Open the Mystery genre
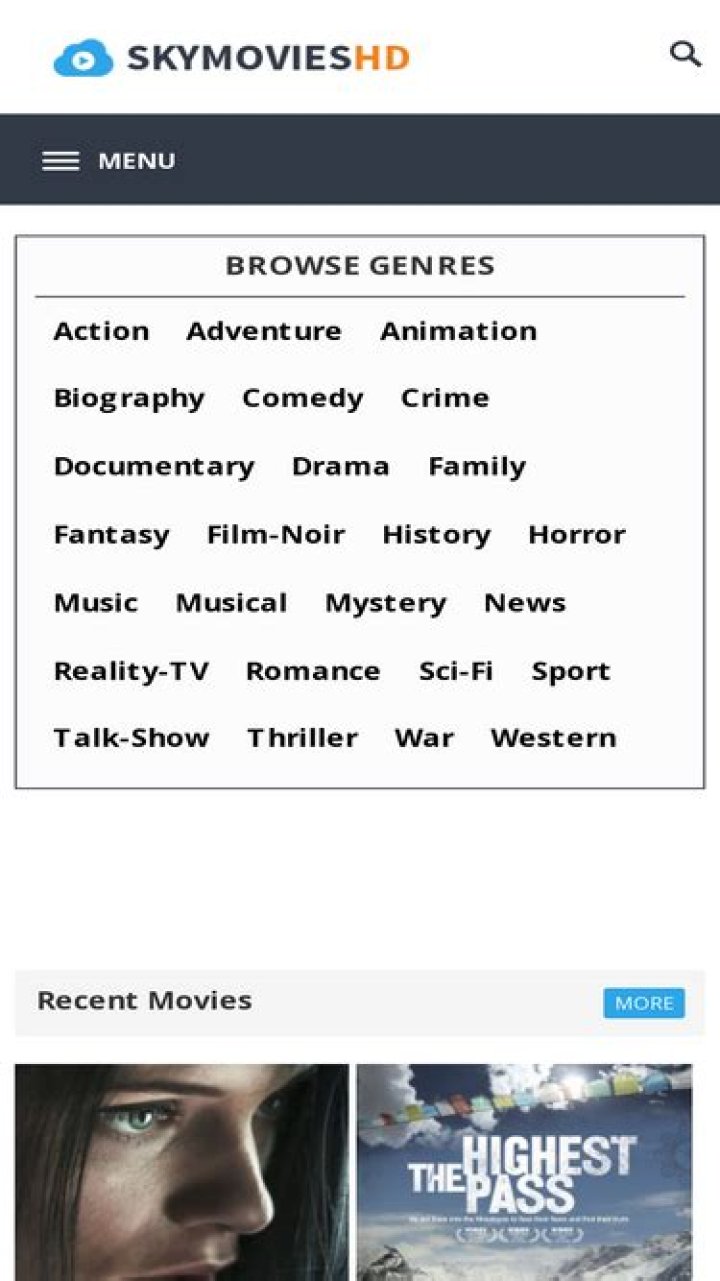 point(385,602)
